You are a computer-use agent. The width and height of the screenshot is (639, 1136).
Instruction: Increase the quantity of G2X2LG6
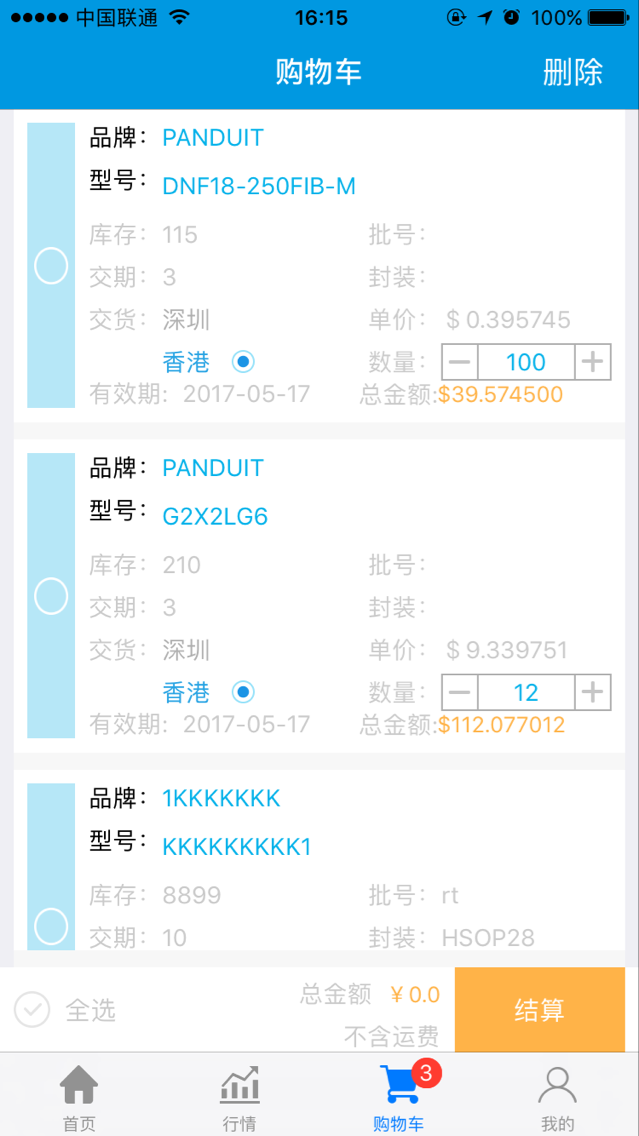point(593,692)
